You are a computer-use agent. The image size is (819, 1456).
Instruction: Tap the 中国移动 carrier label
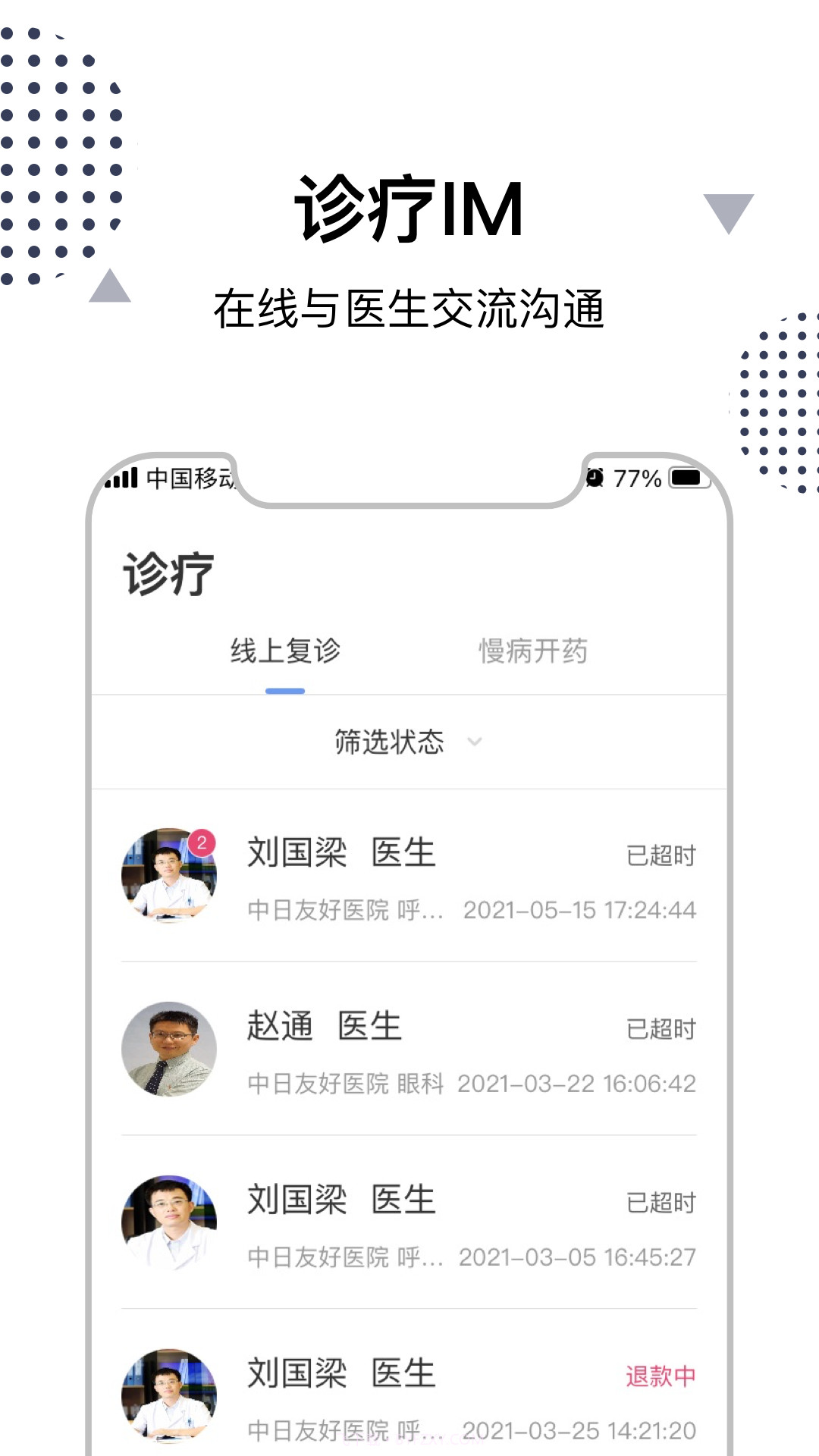[188, 476]
